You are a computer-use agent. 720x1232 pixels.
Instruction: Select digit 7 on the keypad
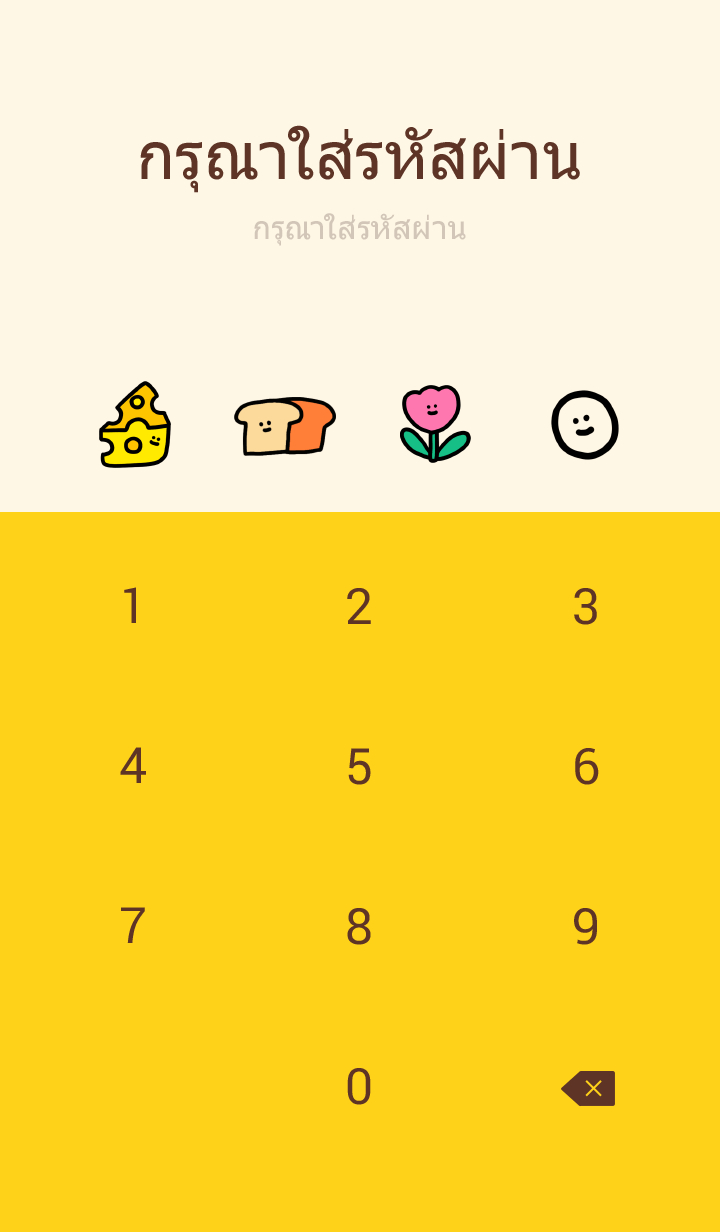click(132, 927)
